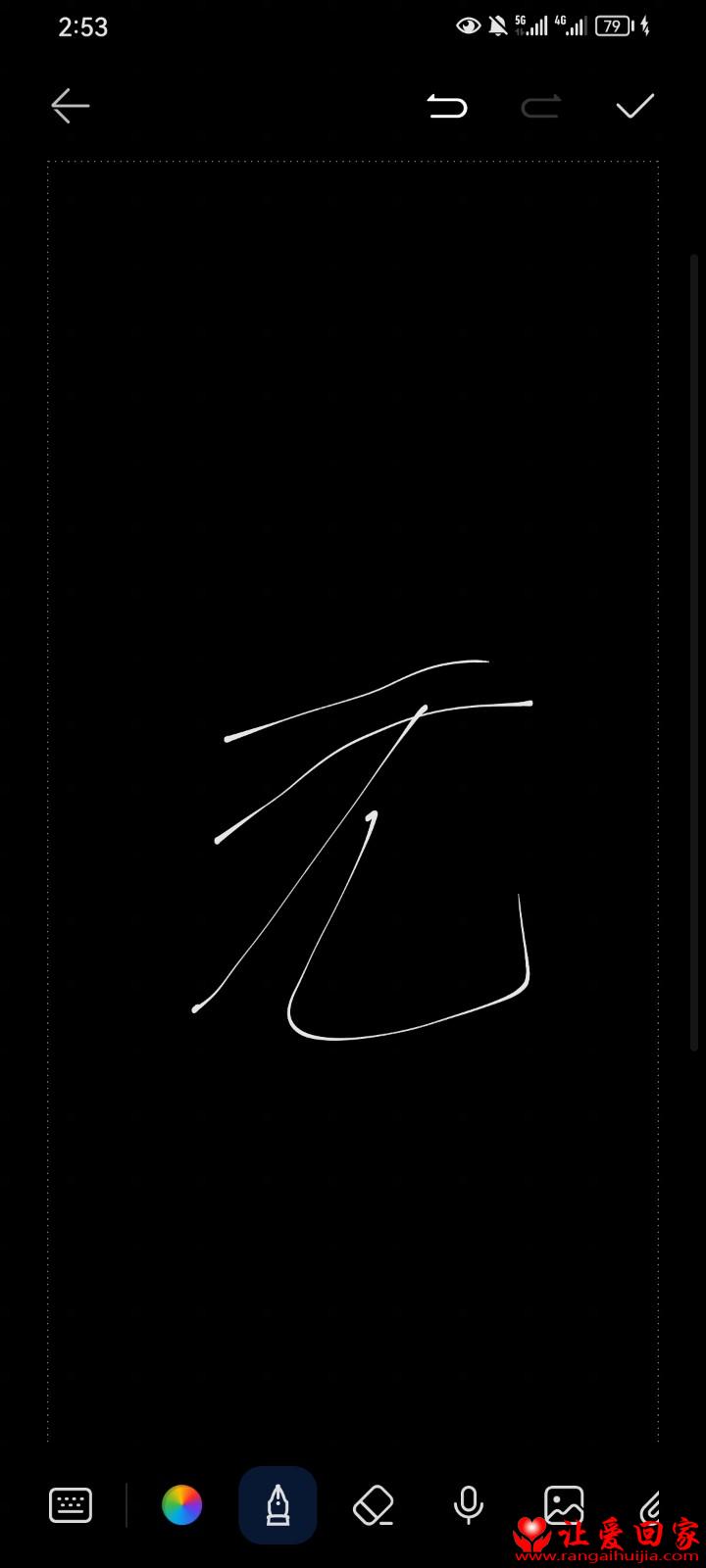Start voice recording with the microphone
The width and height of the screenshot is (706, 1568).
[469, 1505]
